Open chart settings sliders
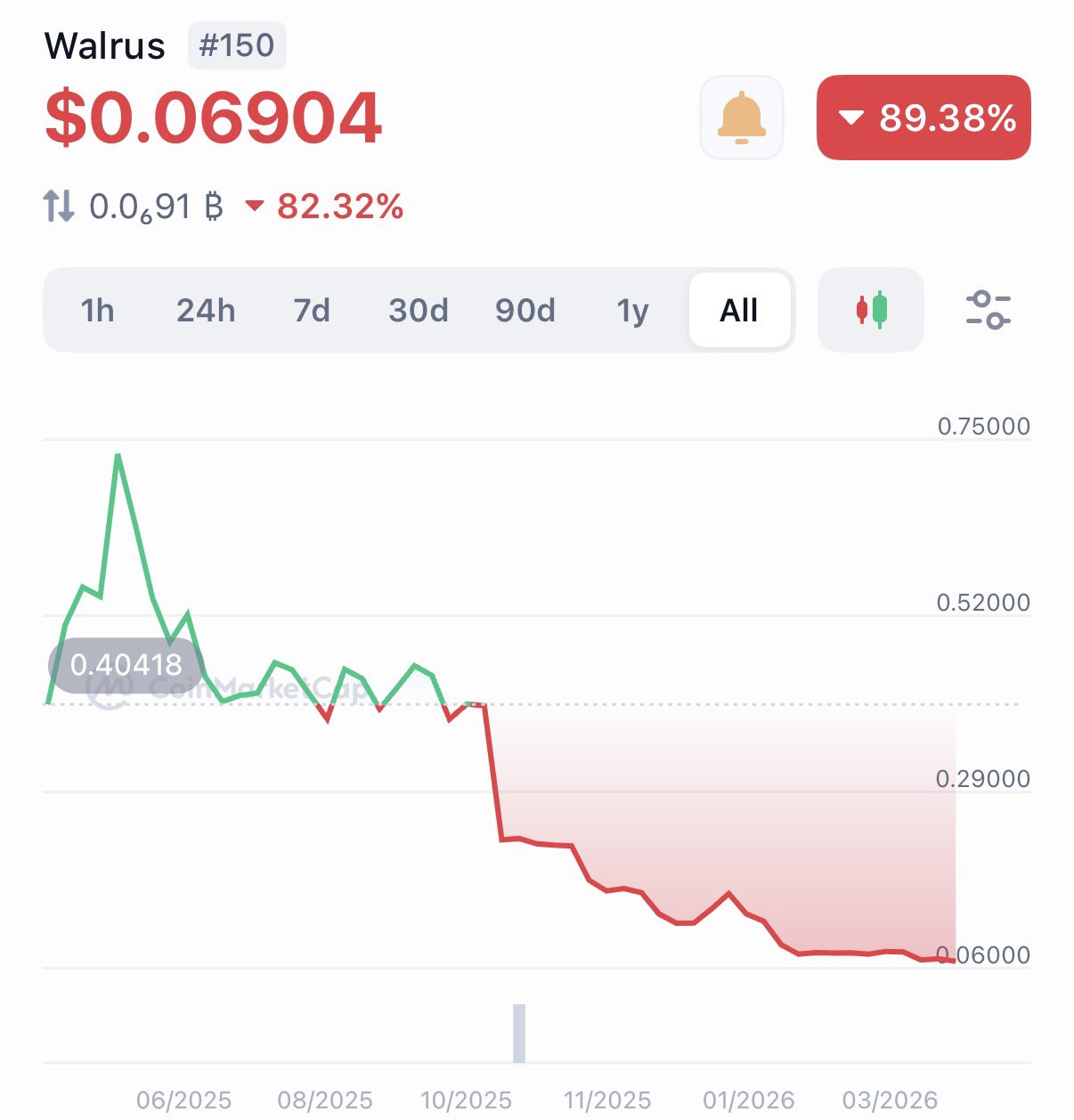1074x1120 pixels. 988,310
